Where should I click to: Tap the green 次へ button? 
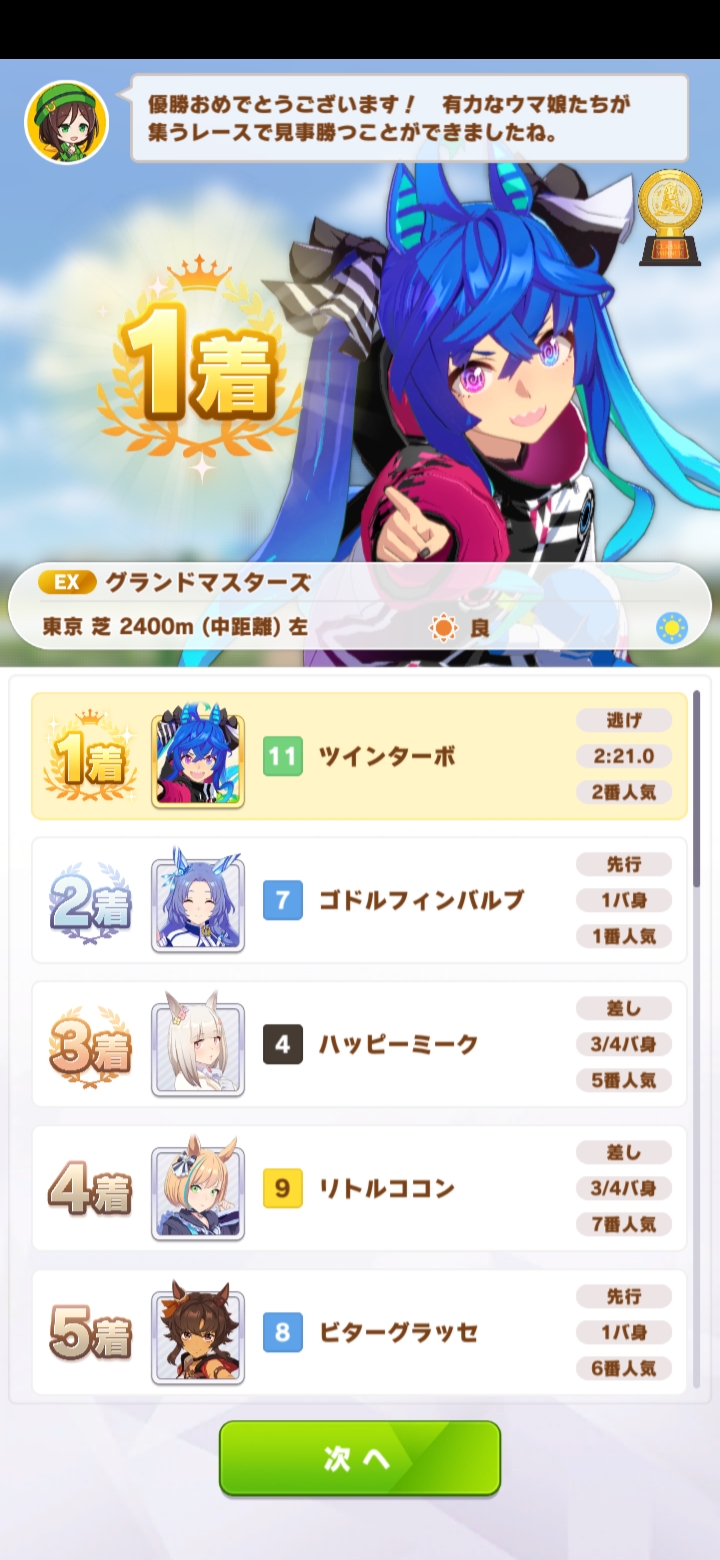[x=359, y=1458]
